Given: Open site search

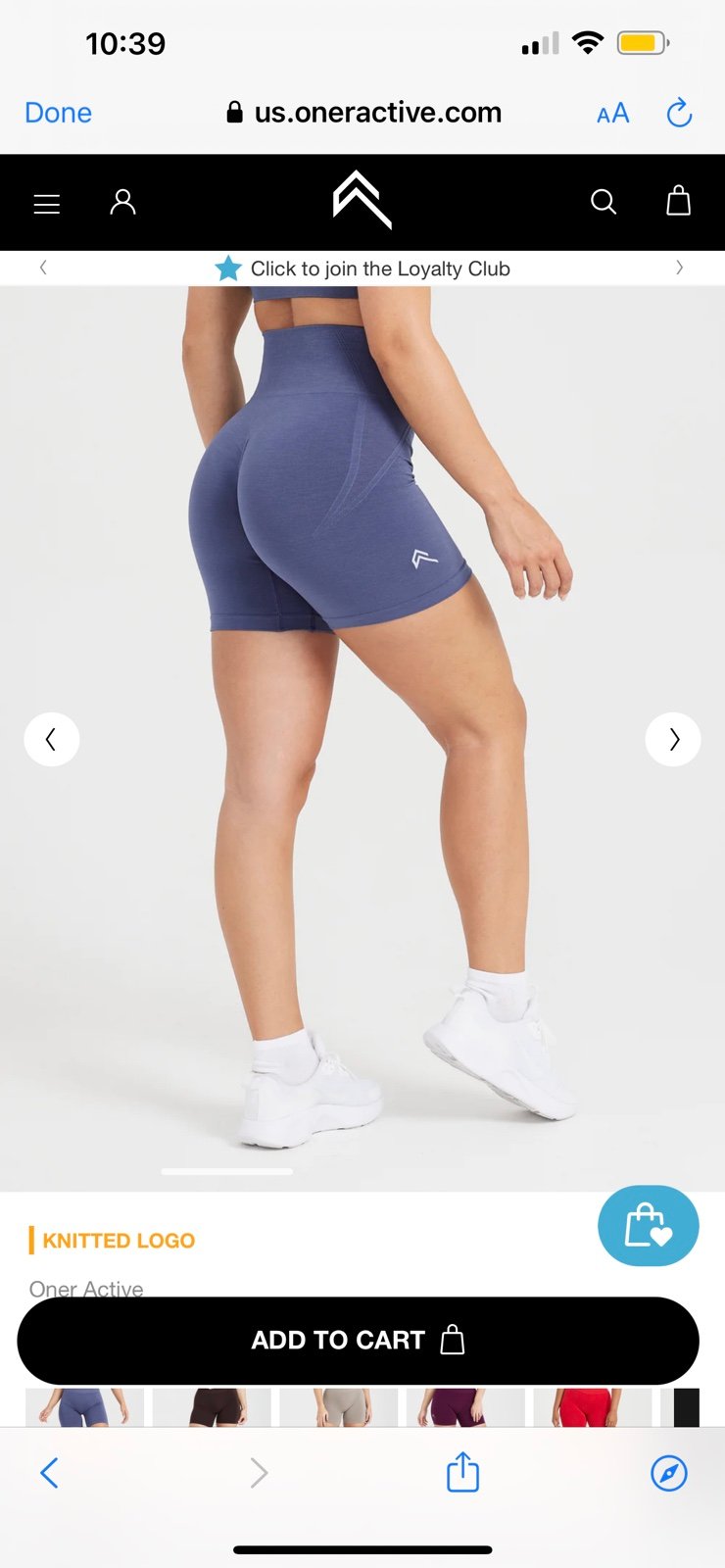Looking at the screenshot, I should pyautogui.click(x=604, y=202).
